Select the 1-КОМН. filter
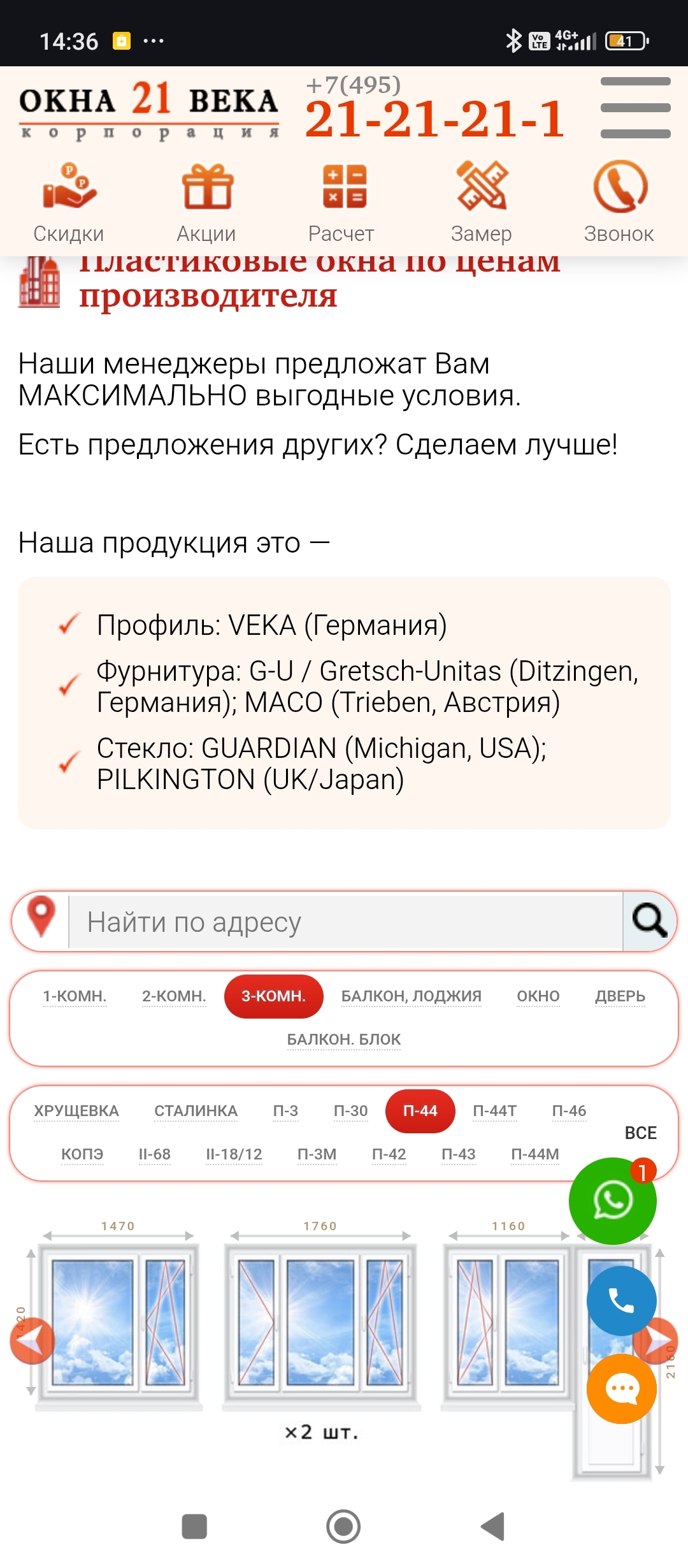The height and width of the screenshot is (1568, 688). (x=75, y=996)
